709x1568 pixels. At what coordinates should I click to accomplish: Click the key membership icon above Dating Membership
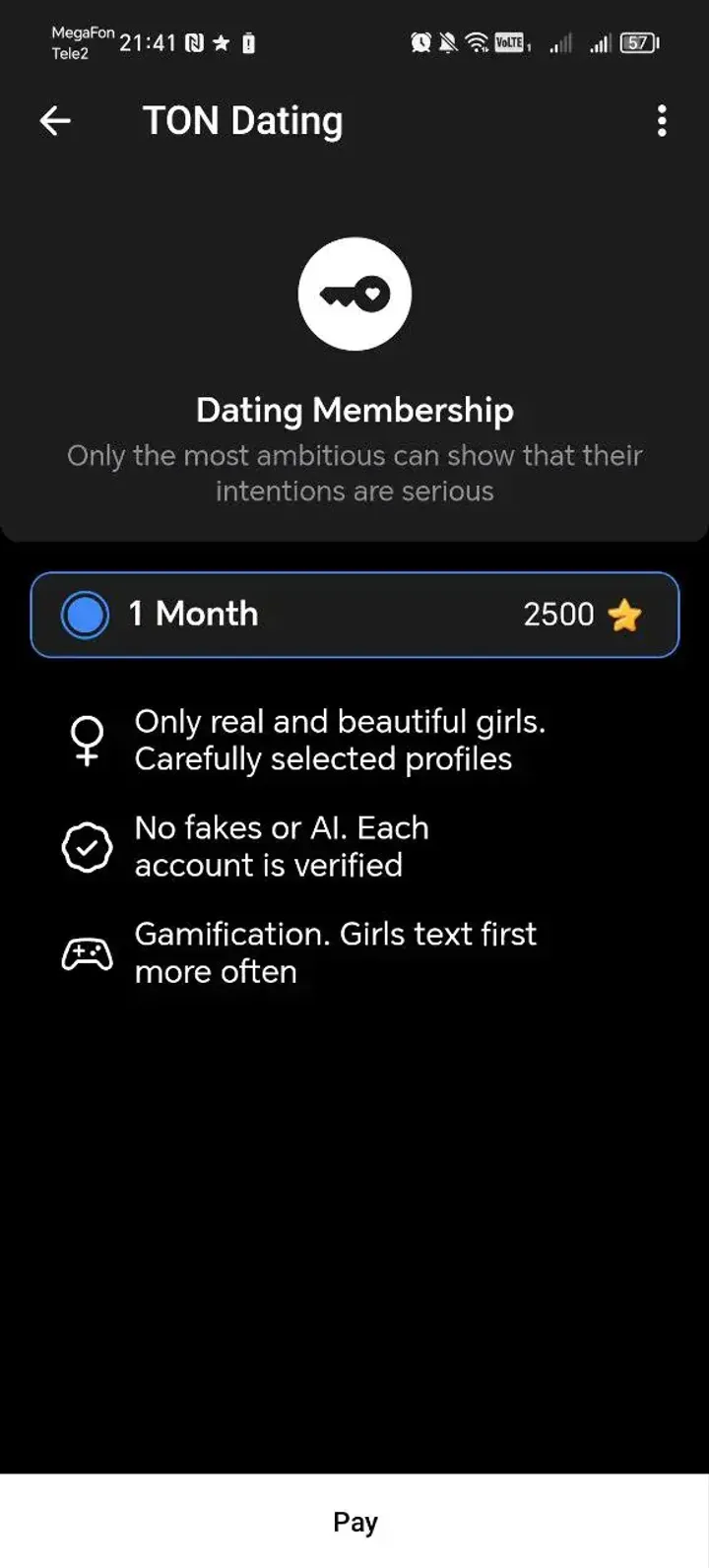[x=354, y=294]
